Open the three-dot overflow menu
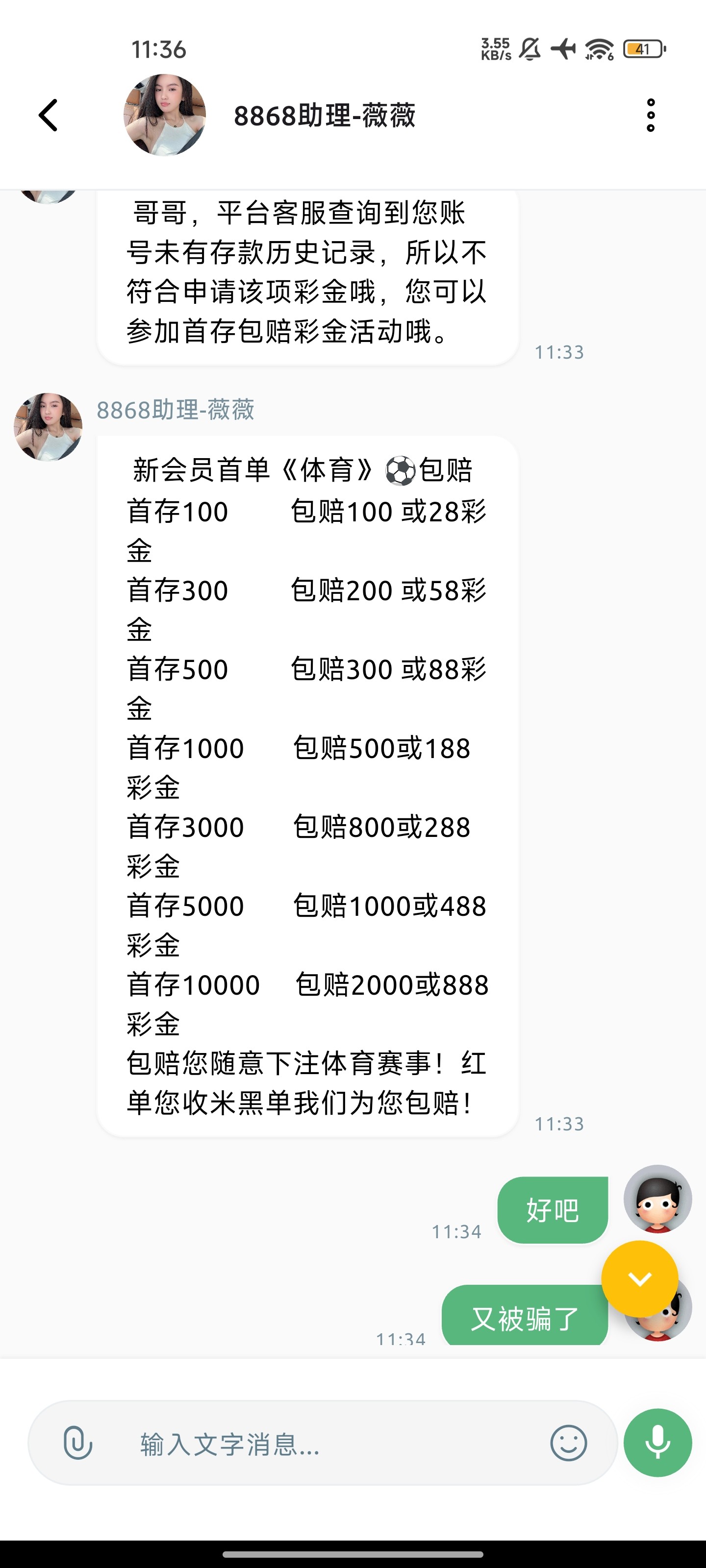This screenshot has width=706, height=1568. coord(650,116)
